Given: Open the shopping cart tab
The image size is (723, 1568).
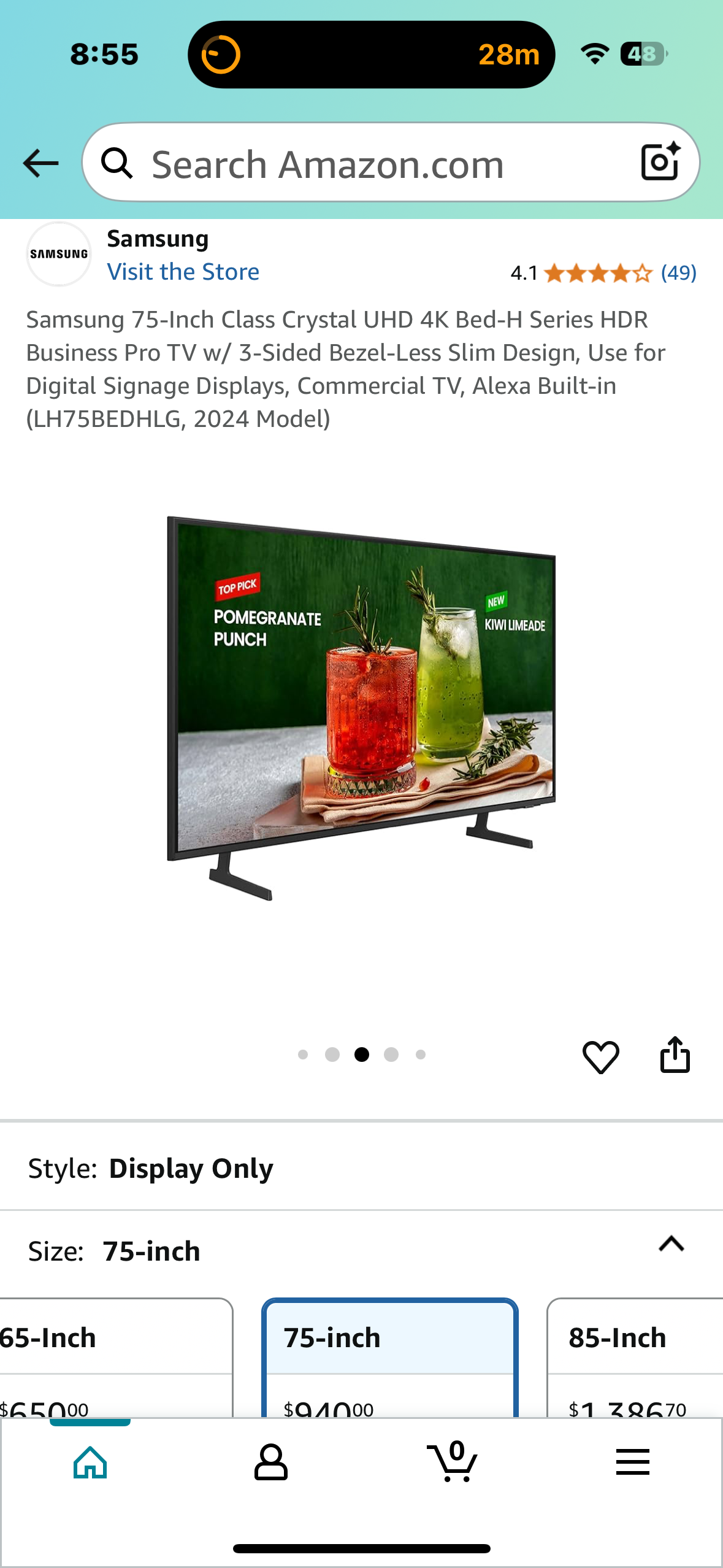Looking at the screenshot, I should click(452, 1462).
